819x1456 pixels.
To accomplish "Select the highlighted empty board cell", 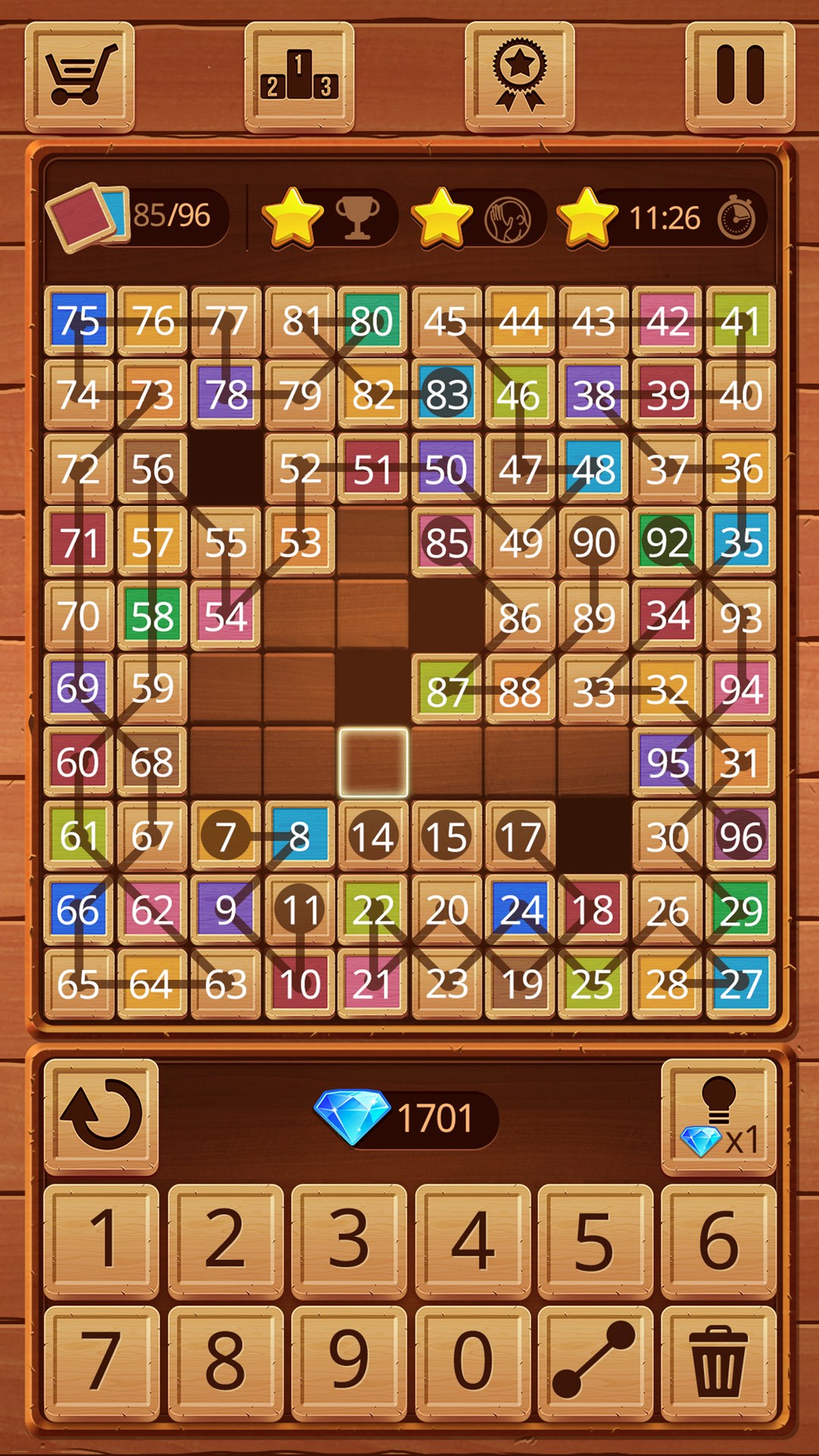I will pyautogui.click(x=373, y=762).
